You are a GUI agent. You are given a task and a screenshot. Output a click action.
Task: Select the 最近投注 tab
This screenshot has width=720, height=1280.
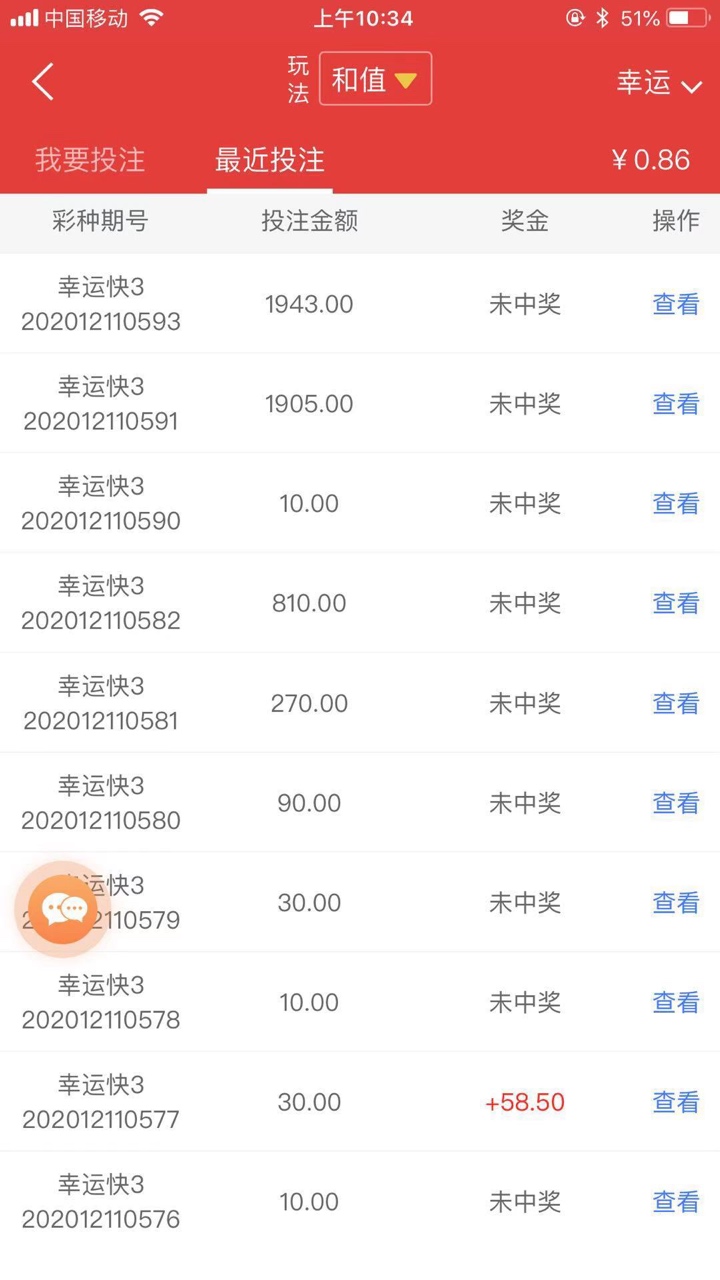270,160
